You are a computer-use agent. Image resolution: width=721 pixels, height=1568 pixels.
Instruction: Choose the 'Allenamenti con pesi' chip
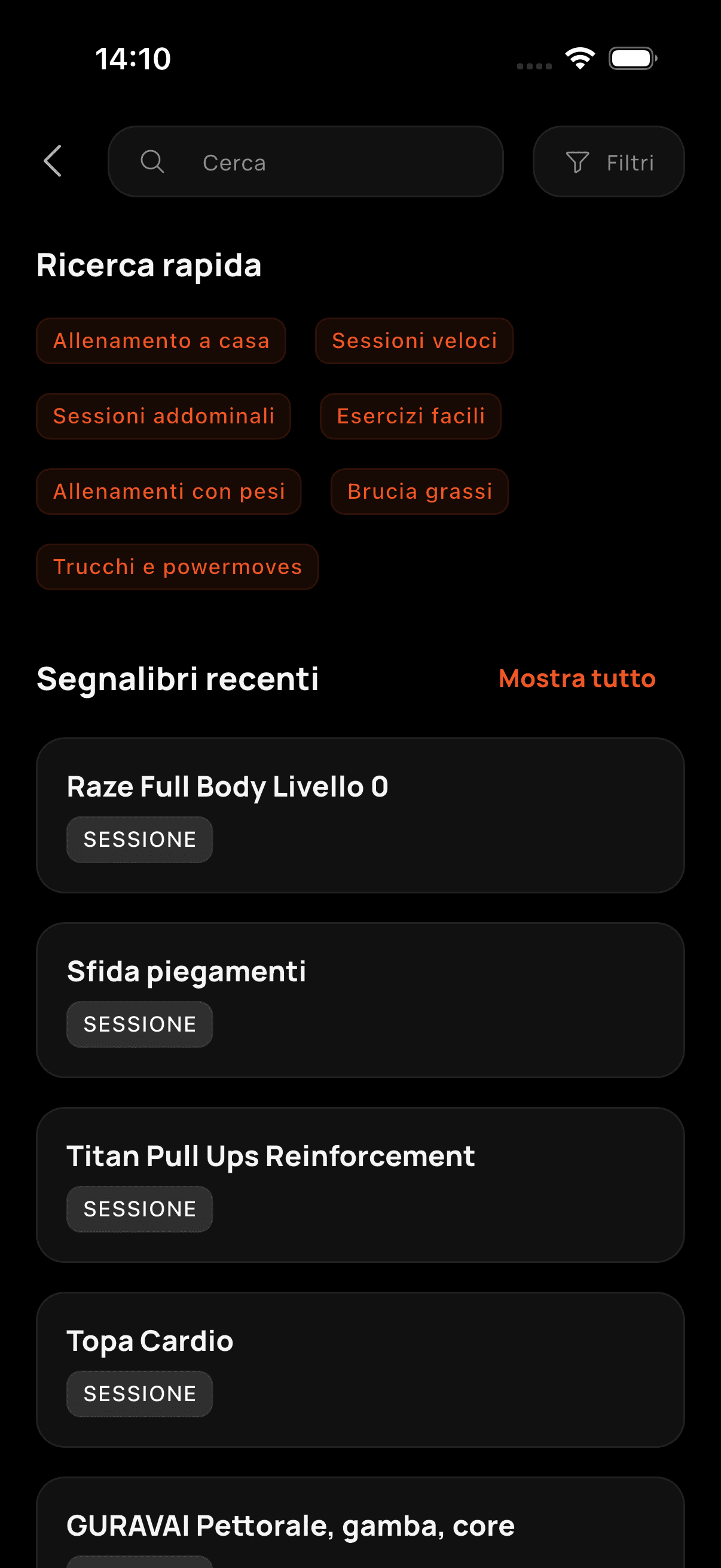[169, 491]
